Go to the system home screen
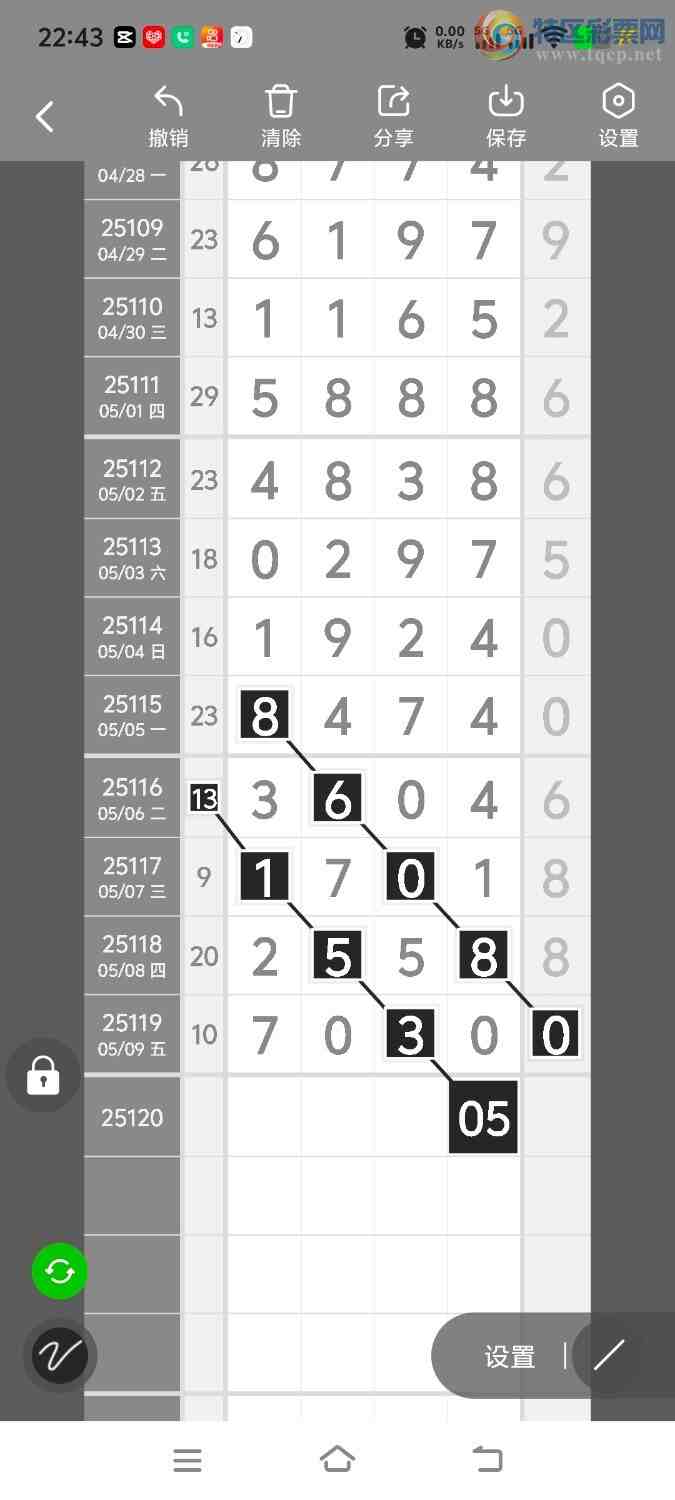675x1500 pixels. pyautogui.click(x=337, y=1460)
